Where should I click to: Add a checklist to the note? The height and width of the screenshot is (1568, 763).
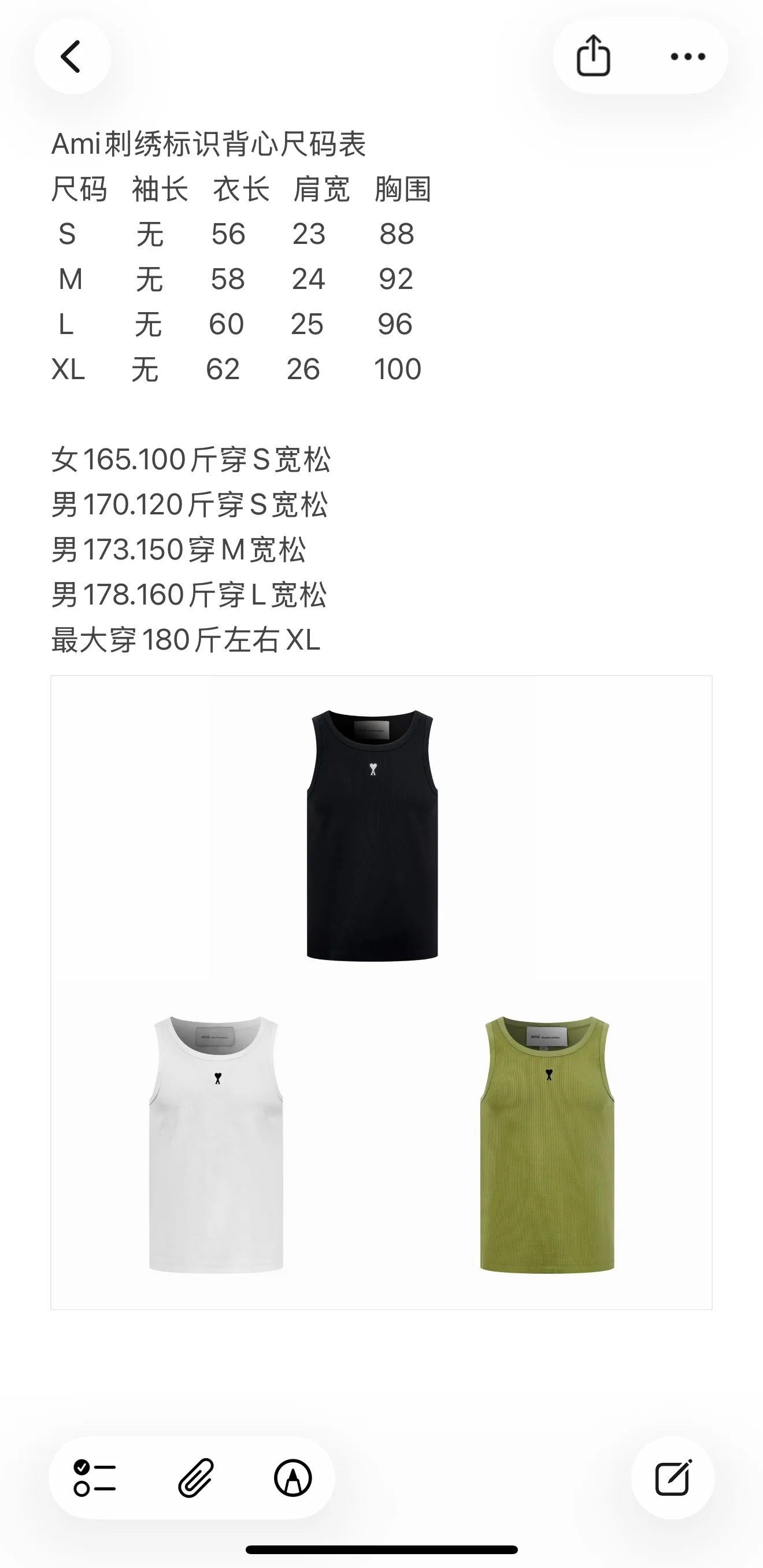[x=95, y=1477]
